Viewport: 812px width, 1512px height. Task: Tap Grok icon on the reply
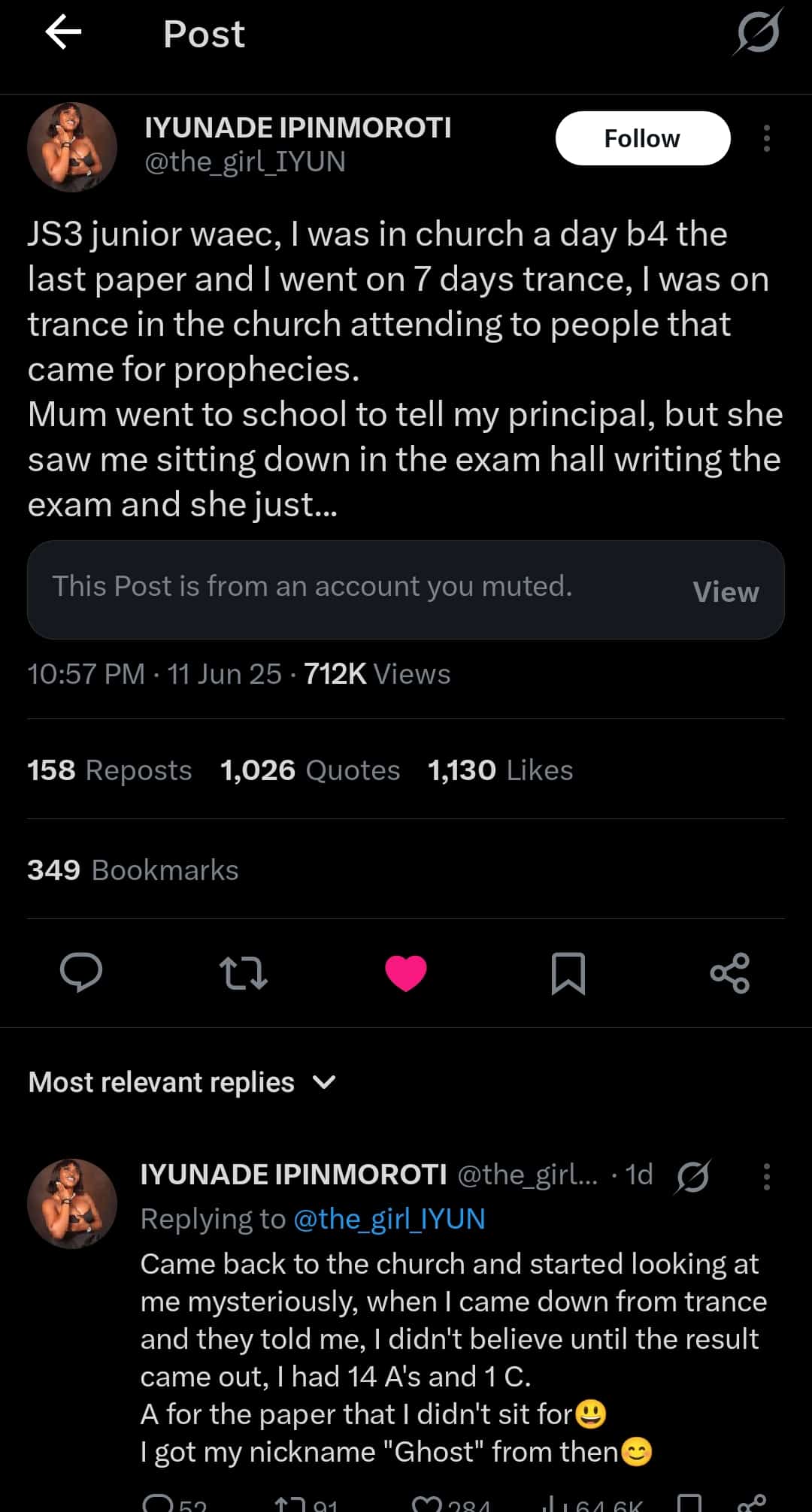[x=692, y=1176]
